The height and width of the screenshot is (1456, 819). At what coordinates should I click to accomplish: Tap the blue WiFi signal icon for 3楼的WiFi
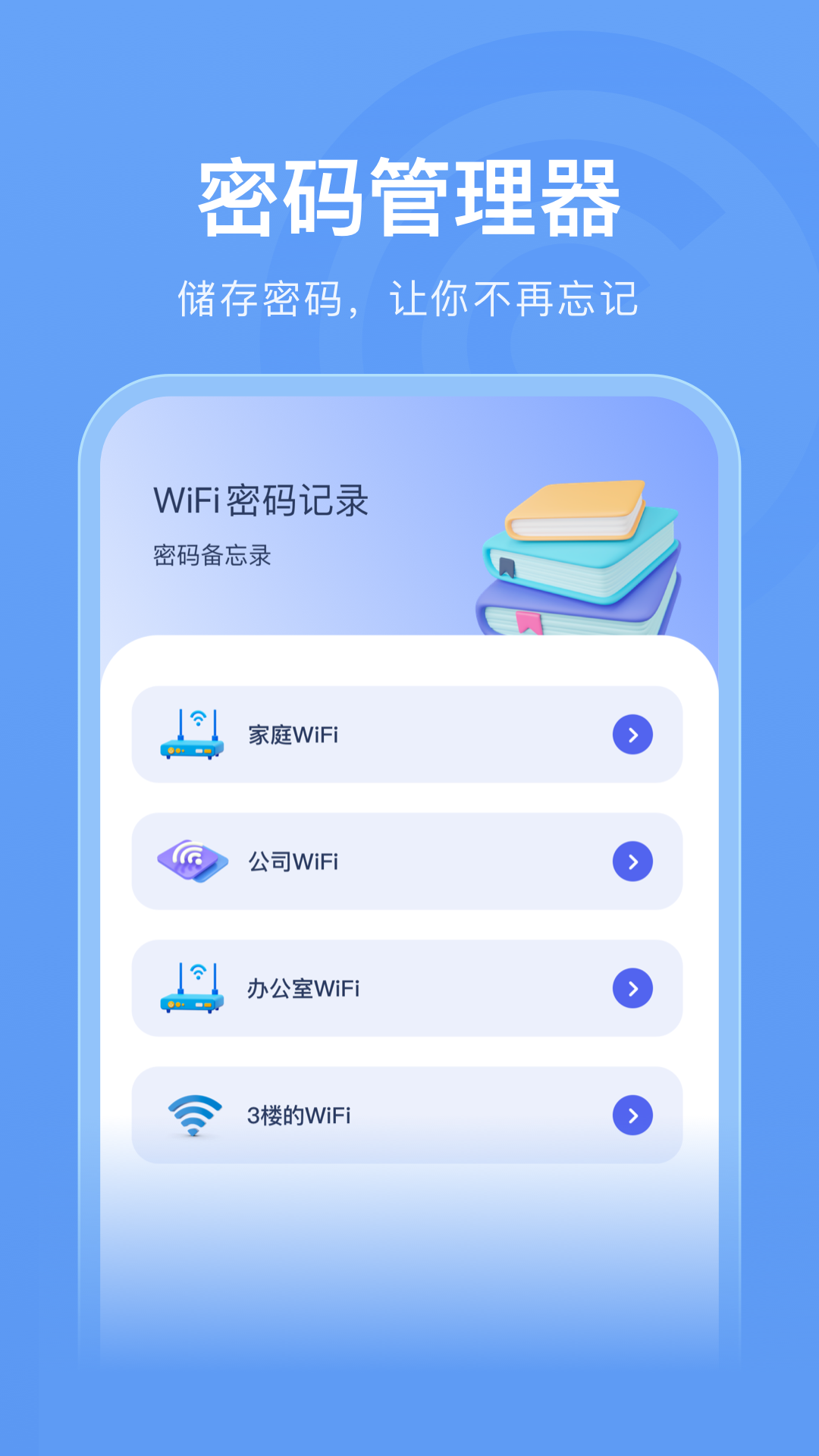point(193,1115)
